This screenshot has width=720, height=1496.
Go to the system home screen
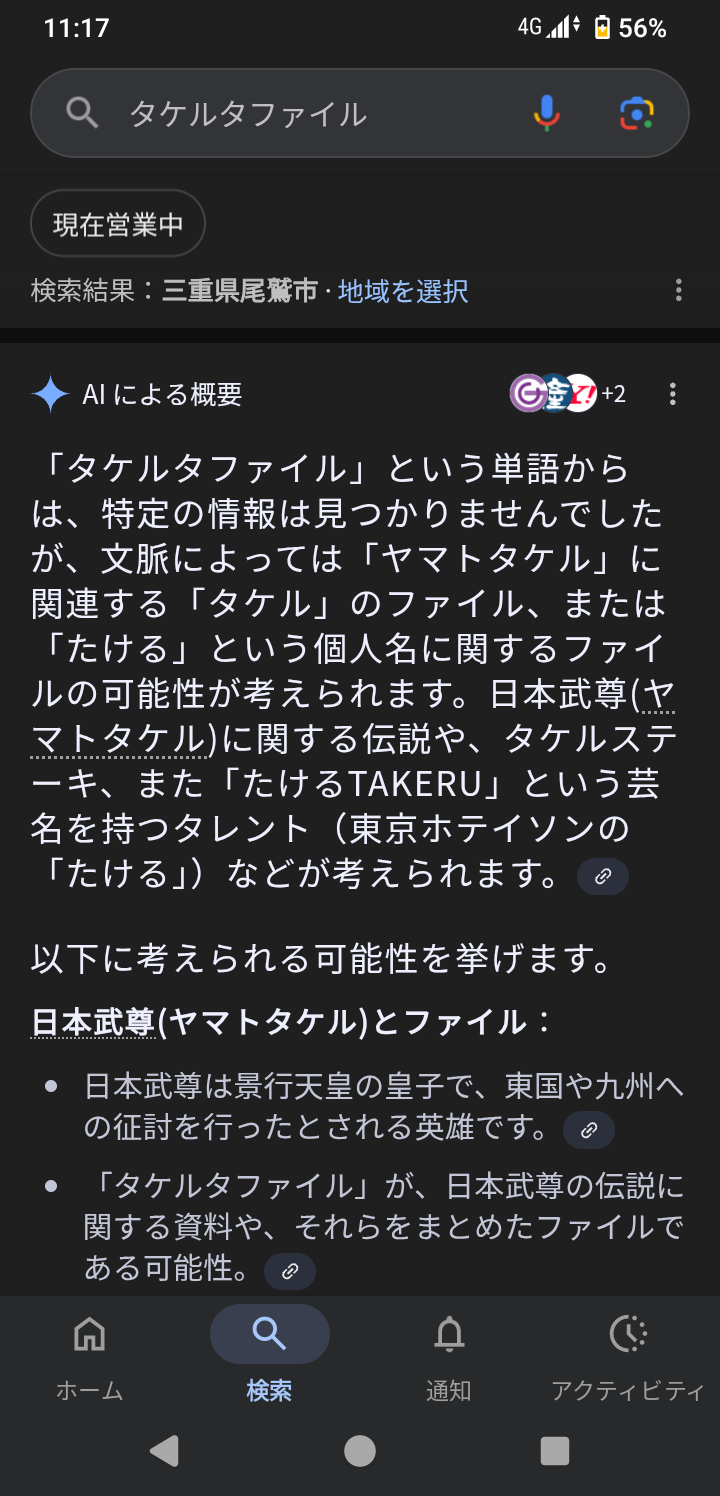pos(360,1450)
